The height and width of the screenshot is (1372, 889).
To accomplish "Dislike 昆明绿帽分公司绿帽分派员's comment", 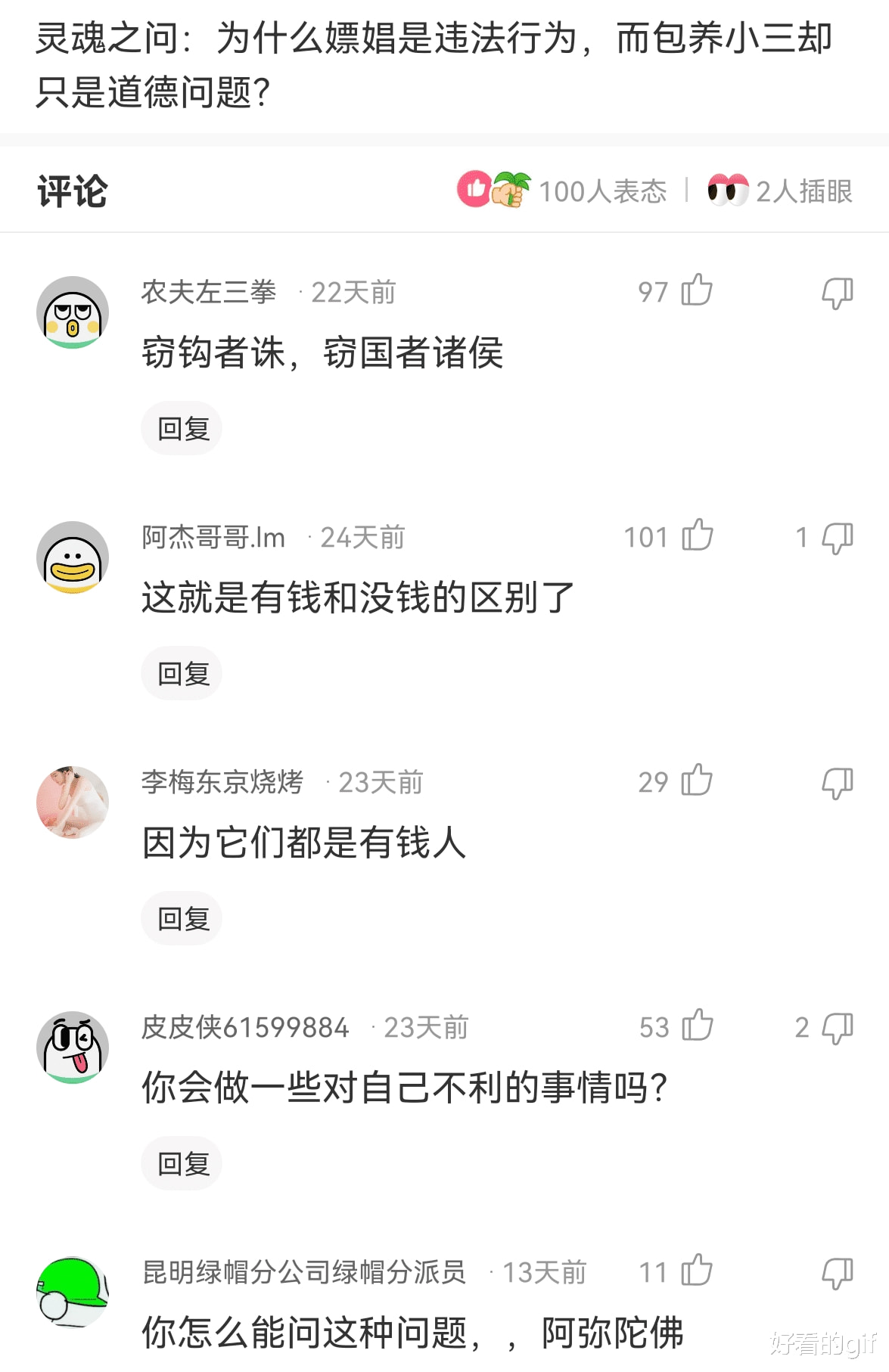I will pos(837,1273).
